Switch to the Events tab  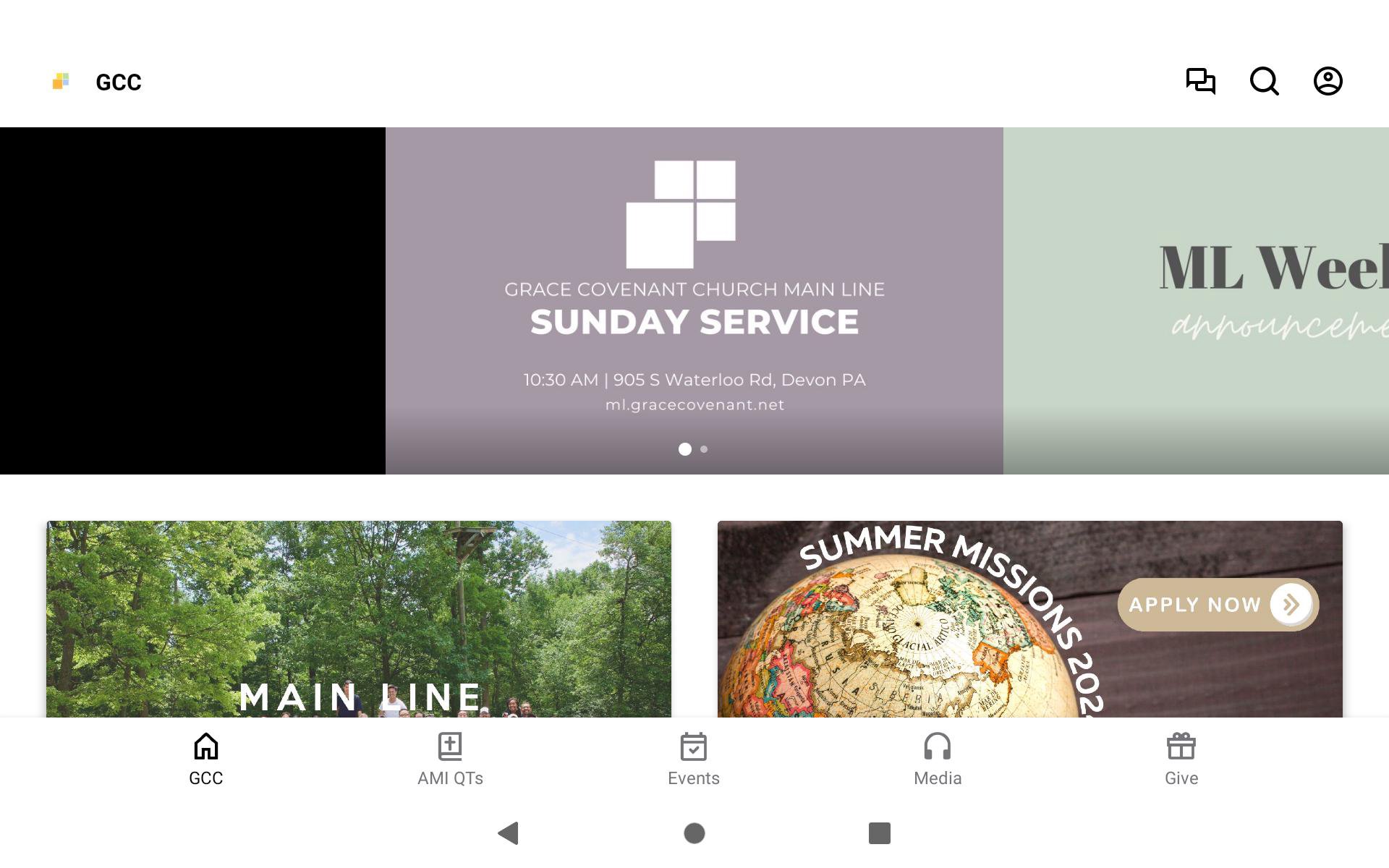coord(693,759)
